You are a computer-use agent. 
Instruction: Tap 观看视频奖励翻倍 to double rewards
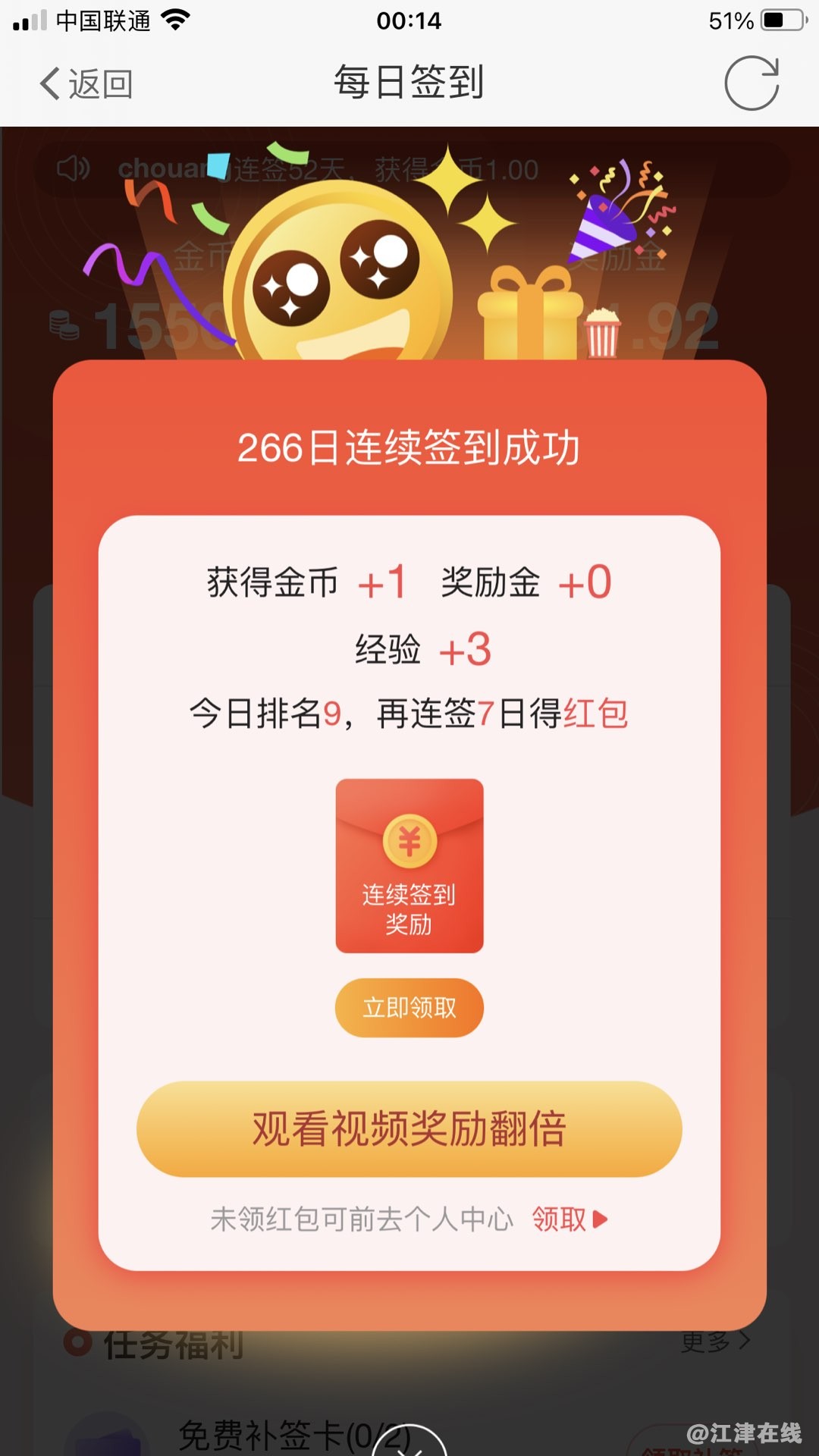[x=409, y=1128]
